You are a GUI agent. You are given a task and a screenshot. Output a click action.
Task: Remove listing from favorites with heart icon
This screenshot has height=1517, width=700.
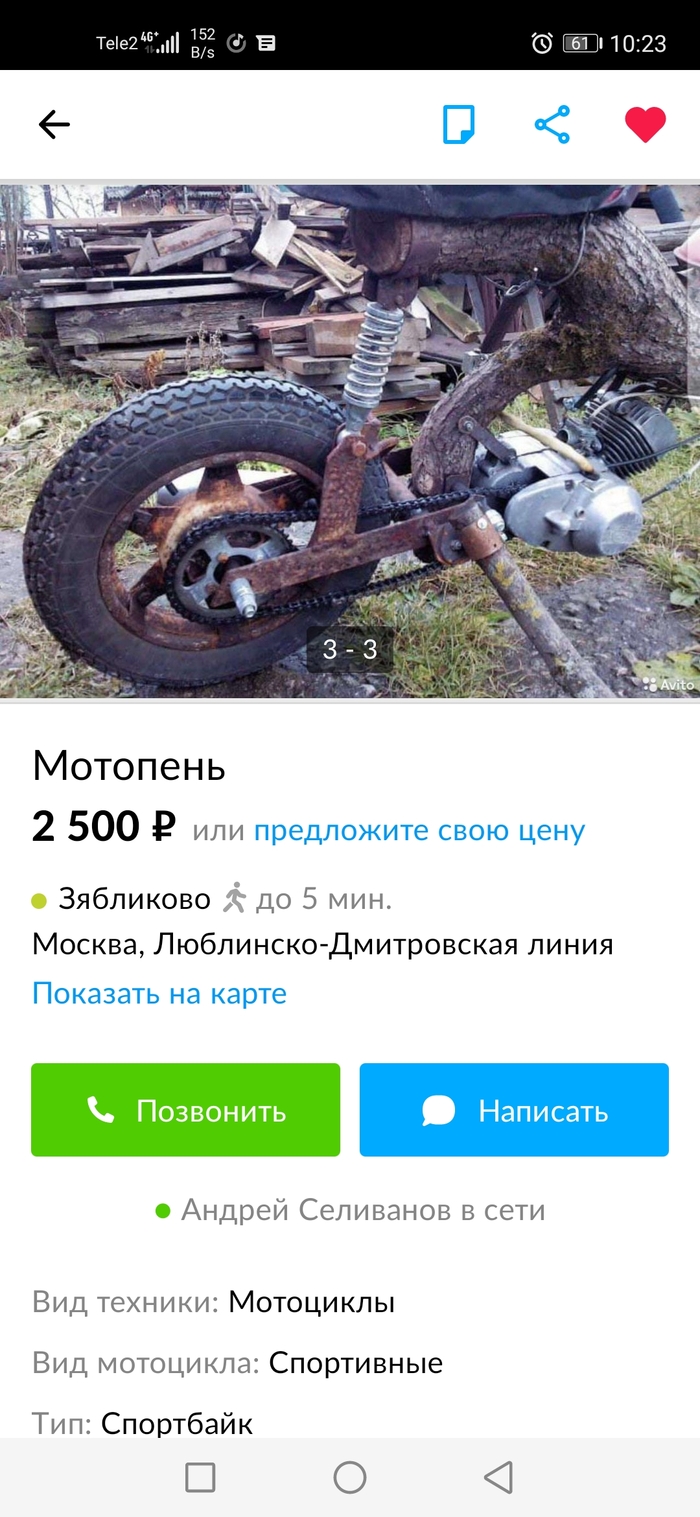(x=645, y=125)
